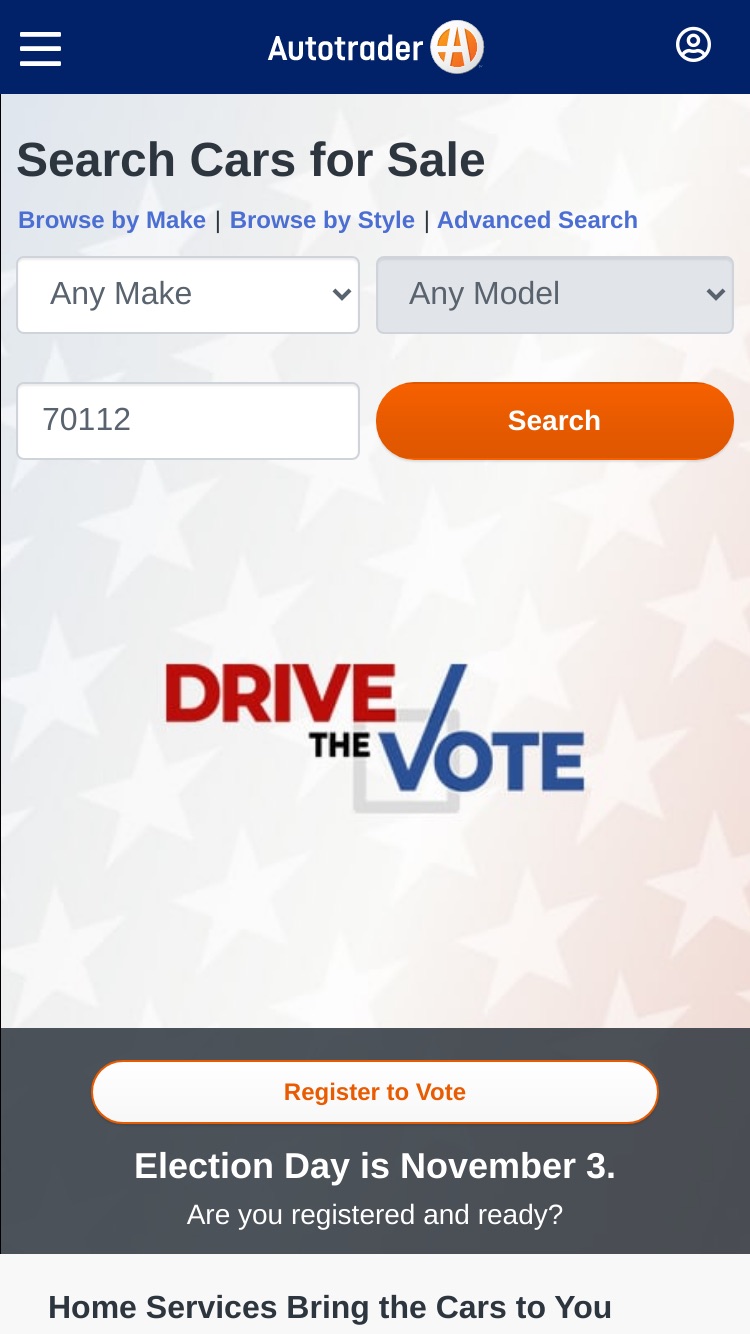Screen dimensions: 750x1334
Task: Open the account profile icon
Action: point(693,45)
